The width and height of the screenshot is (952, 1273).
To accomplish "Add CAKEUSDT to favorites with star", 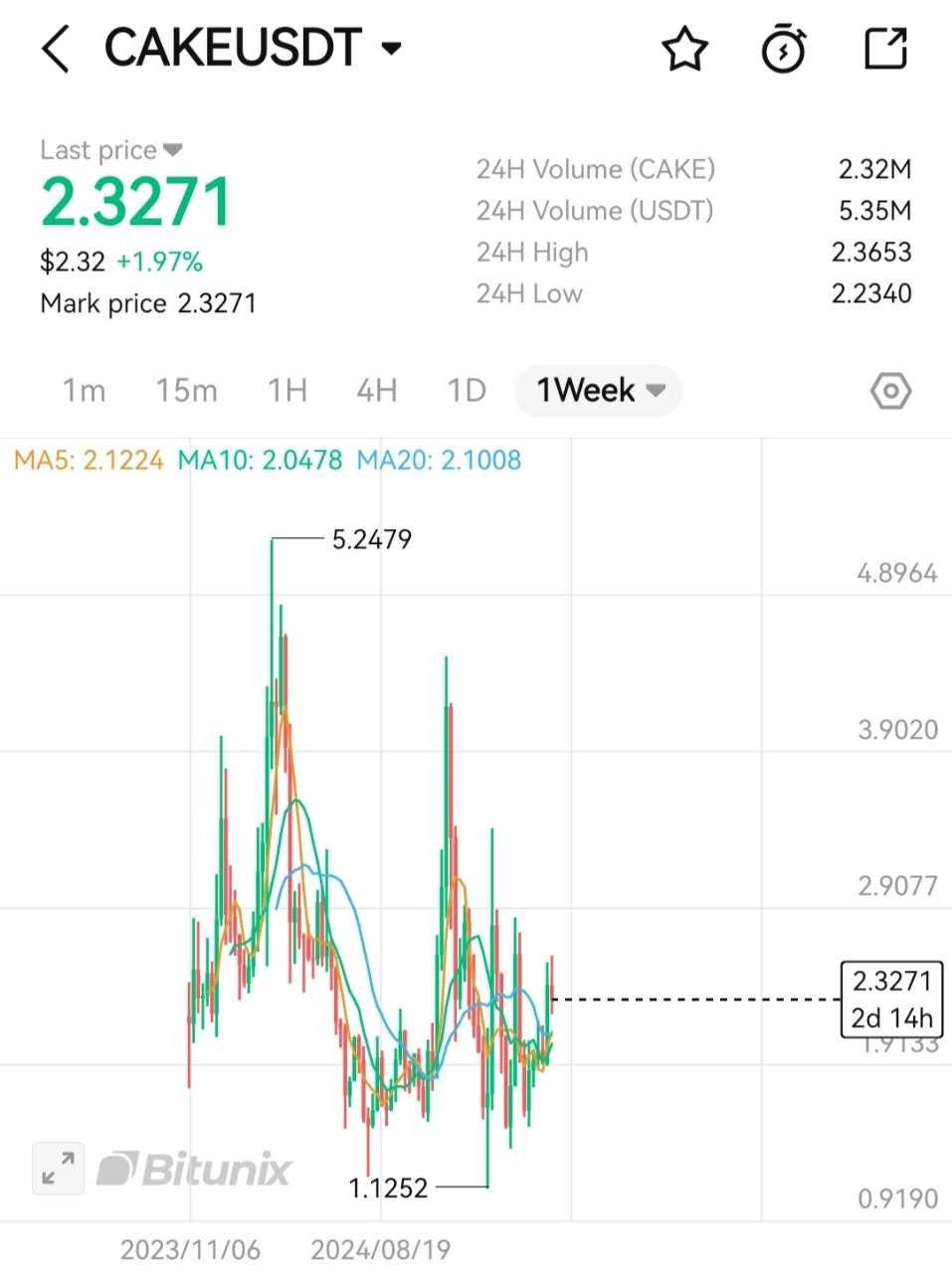I will click(x=684, y=49).
